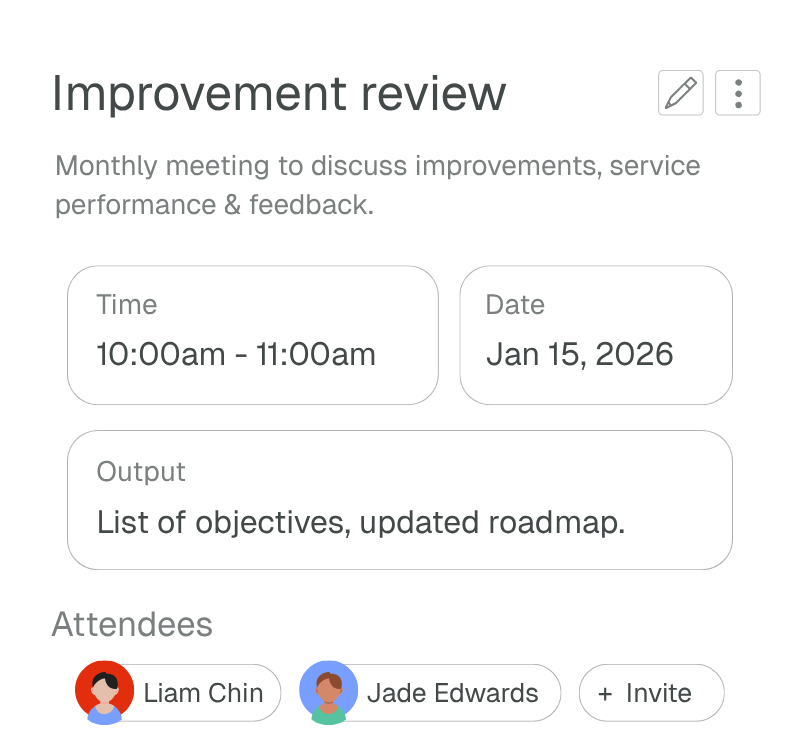Edit the Improvement review meeting

680,93
